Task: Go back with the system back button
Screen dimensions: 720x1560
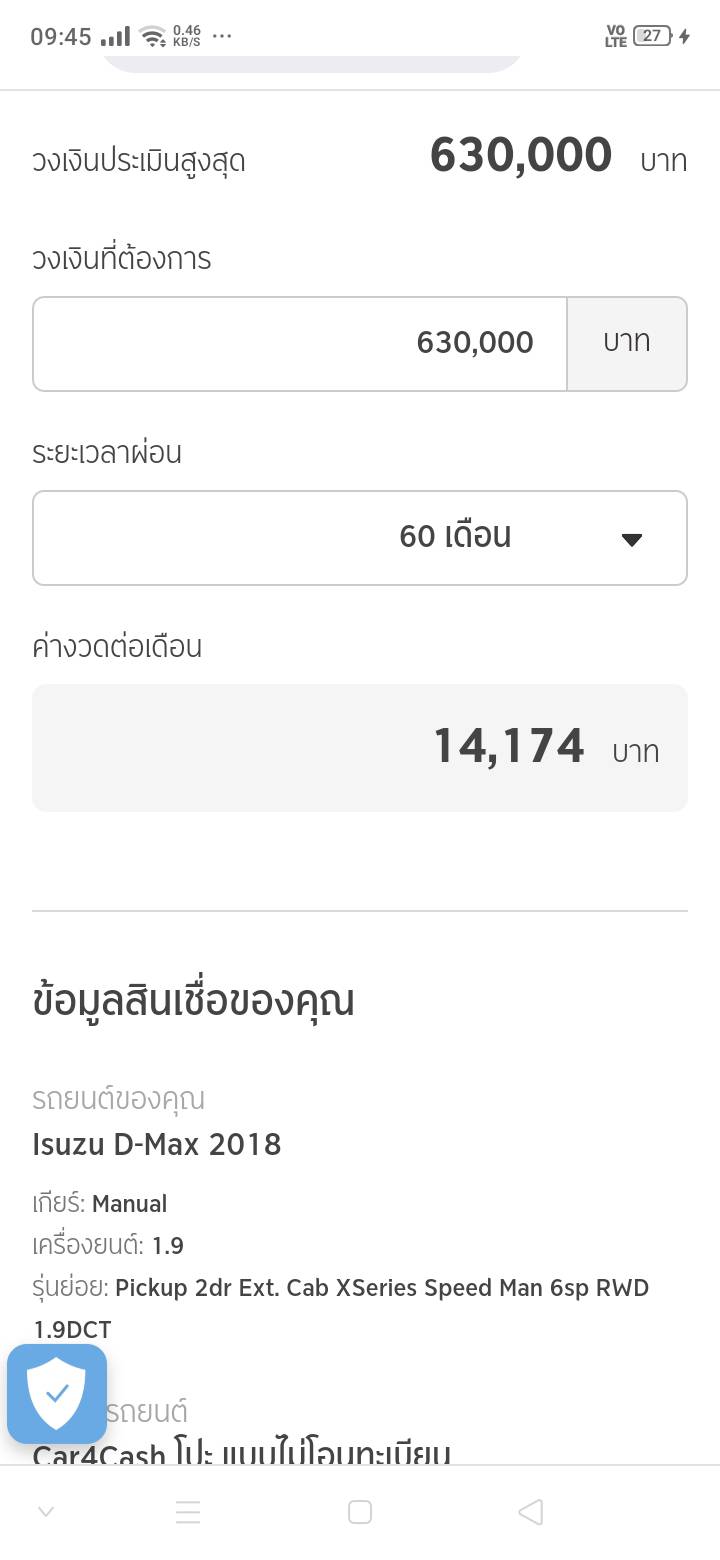Action: click(531, 1512)
